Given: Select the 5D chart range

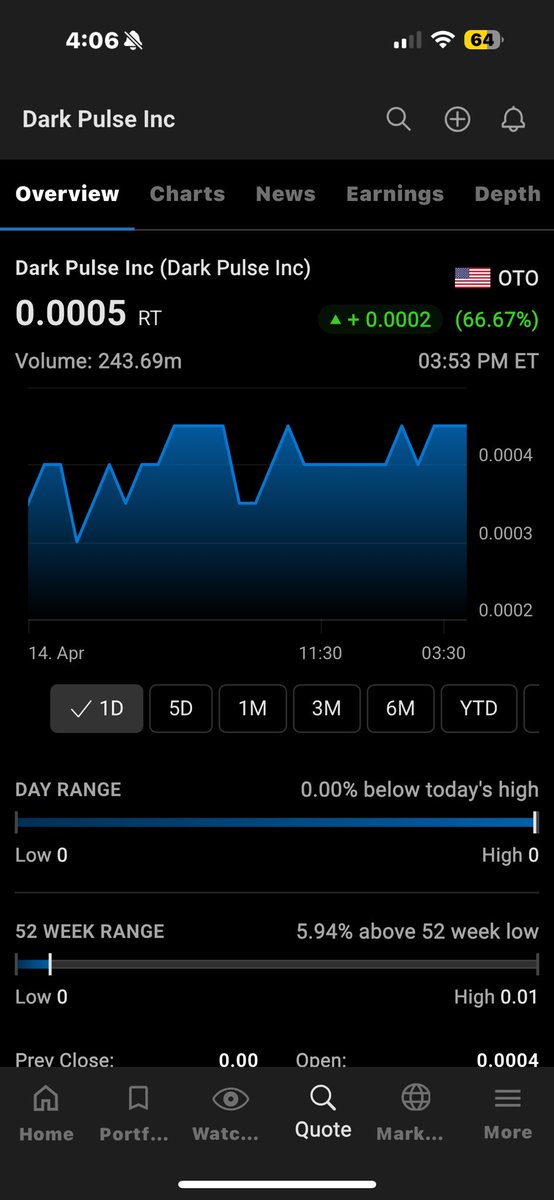Looking at the screenshot, I should [x=181, y=708].
